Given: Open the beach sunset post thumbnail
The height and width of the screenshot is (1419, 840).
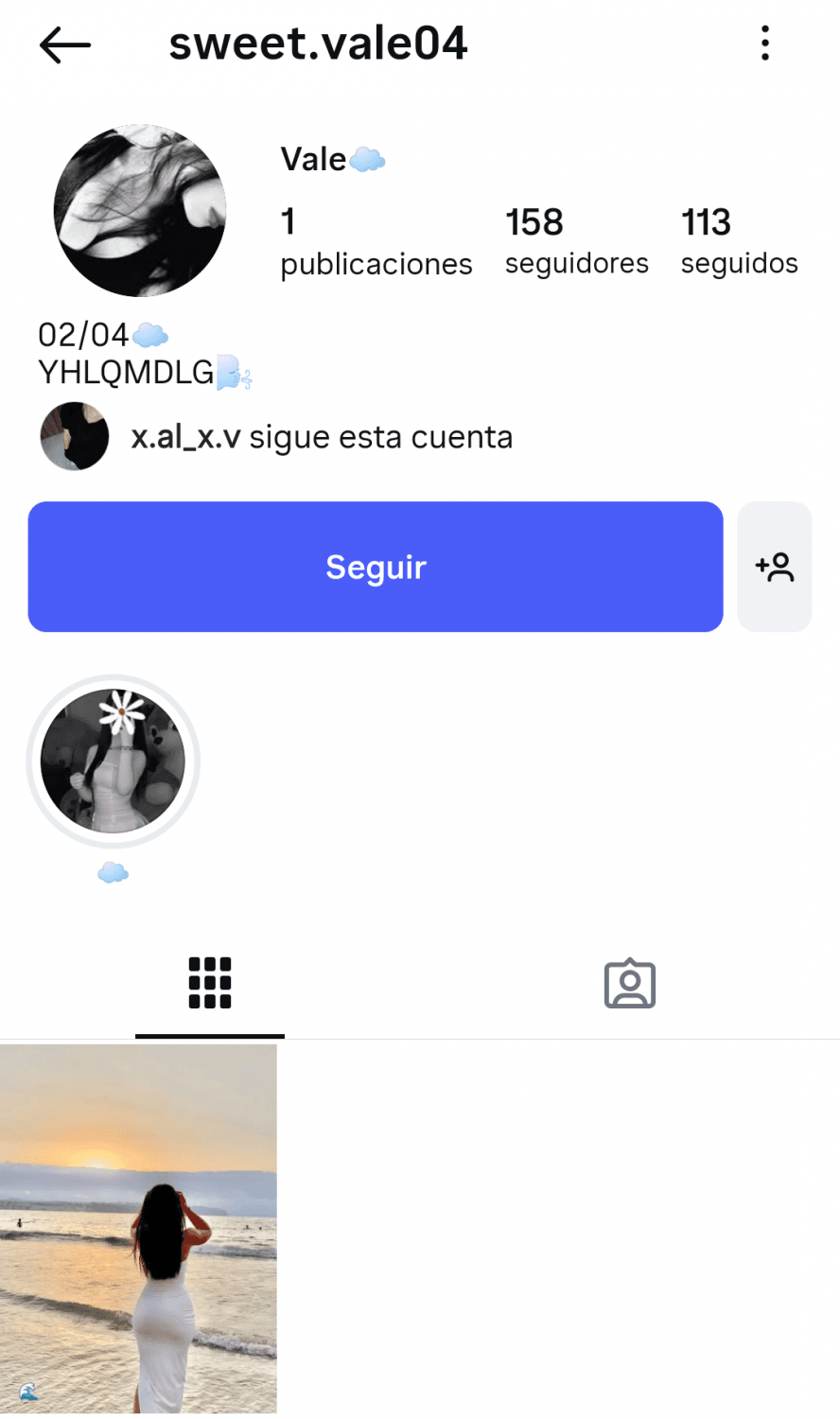Looking at the screenshot, I should 140,1230.
